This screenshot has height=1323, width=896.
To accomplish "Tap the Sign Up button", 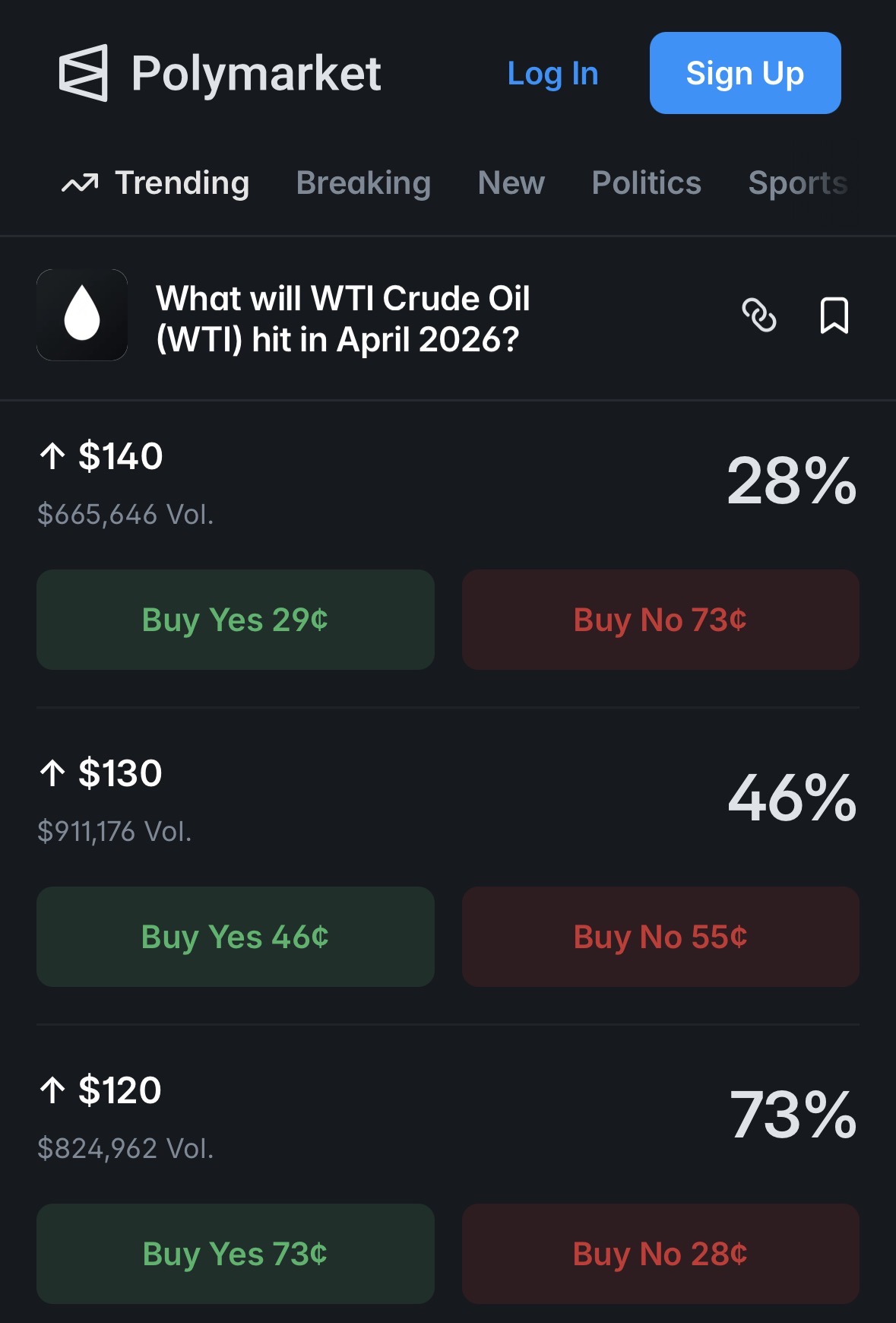I will click(745, 73).
